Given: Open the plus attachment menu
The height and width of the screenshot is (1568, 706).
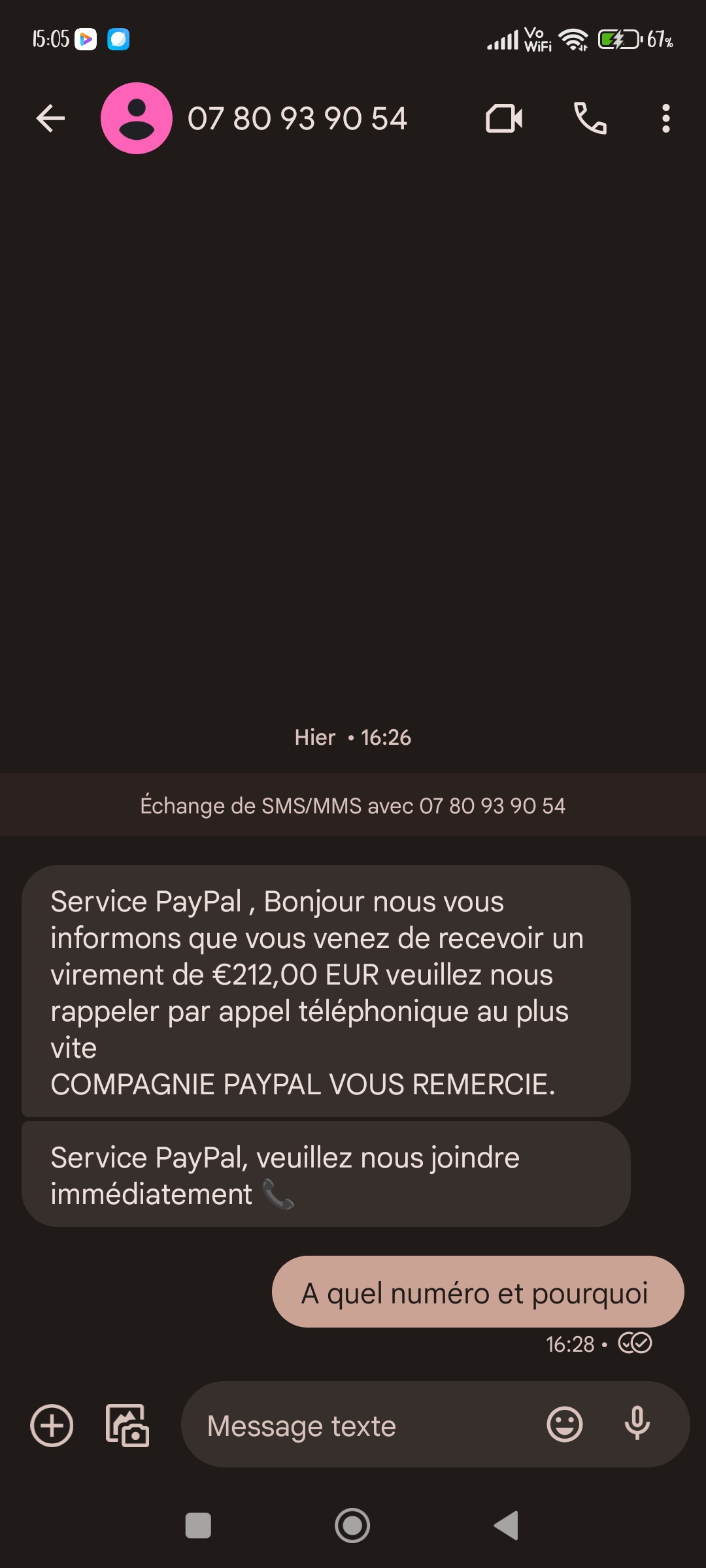Looking at the screenshot, I should [x=52, y=1425].
